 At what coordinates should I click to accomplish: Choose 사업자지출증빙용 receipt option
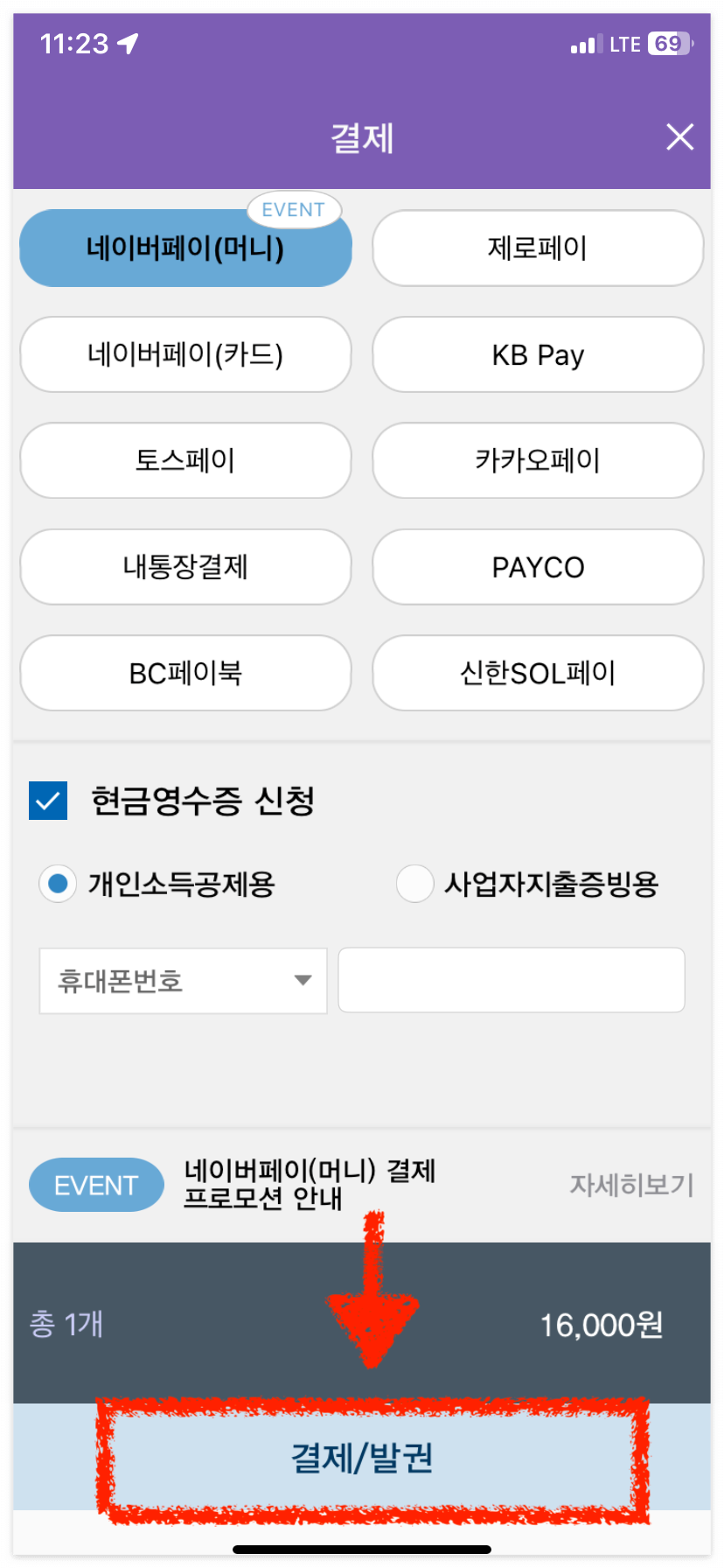click(415, 884)
